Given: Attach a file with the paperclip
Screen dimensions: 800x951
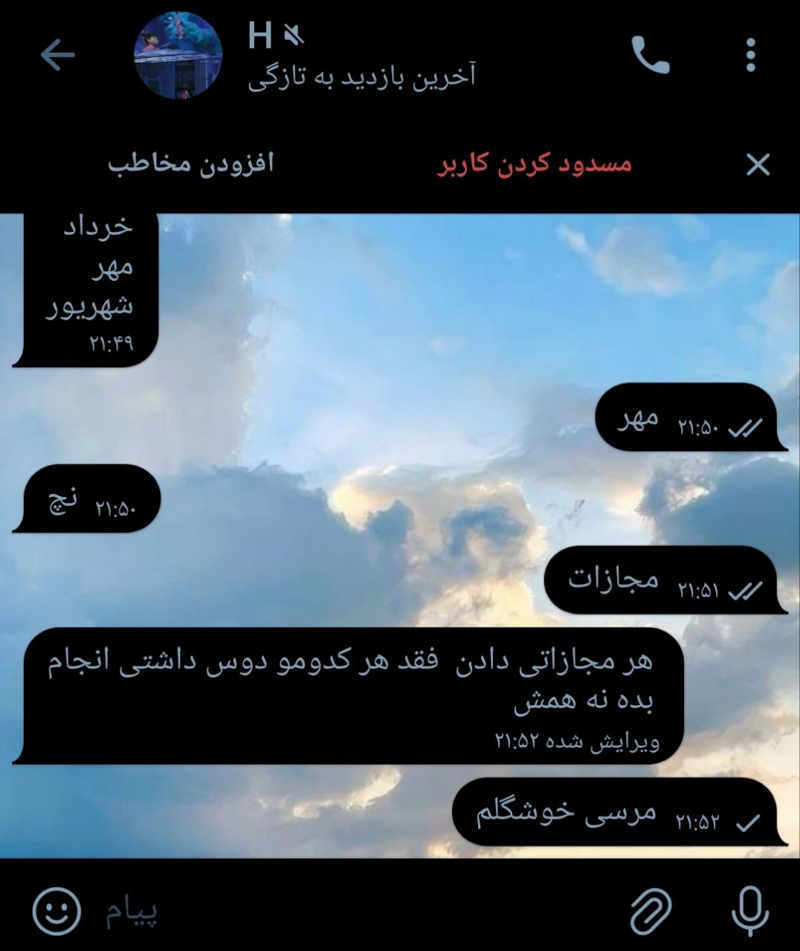Looking at the screenshot, I should 651,910.
